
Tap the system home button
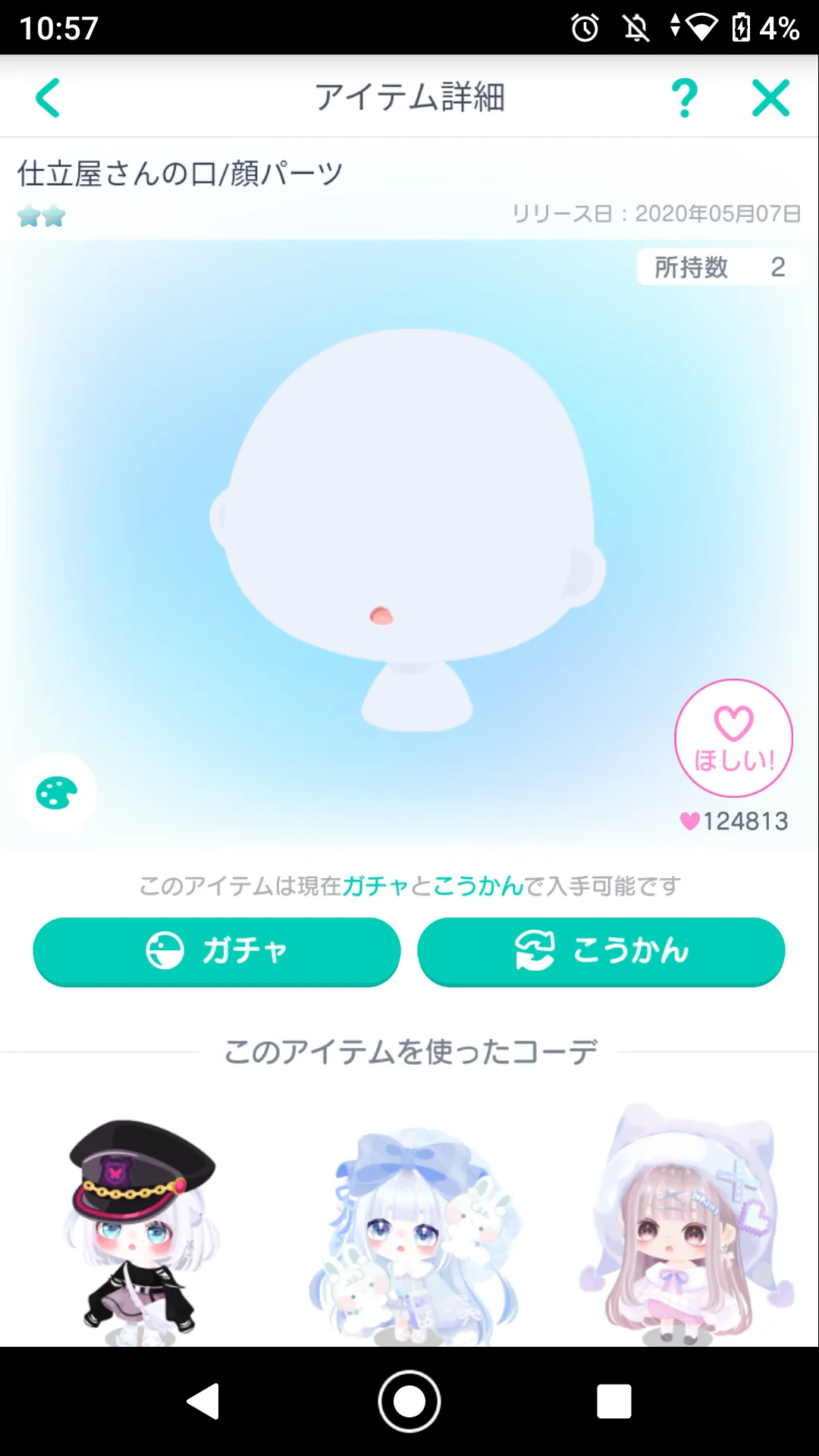409,1401
